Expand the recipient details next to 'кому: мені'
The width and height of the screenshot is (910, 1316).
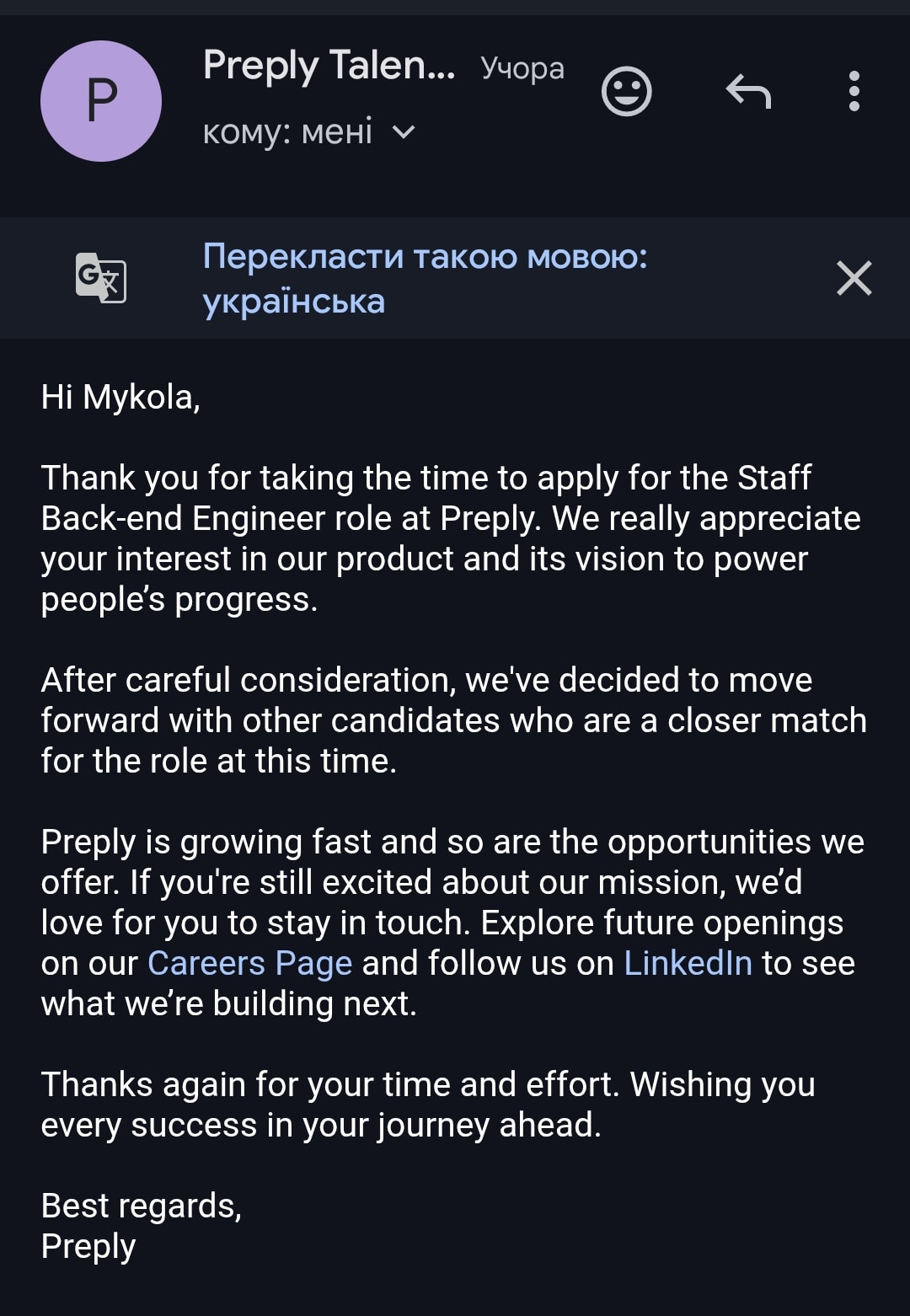404,132
